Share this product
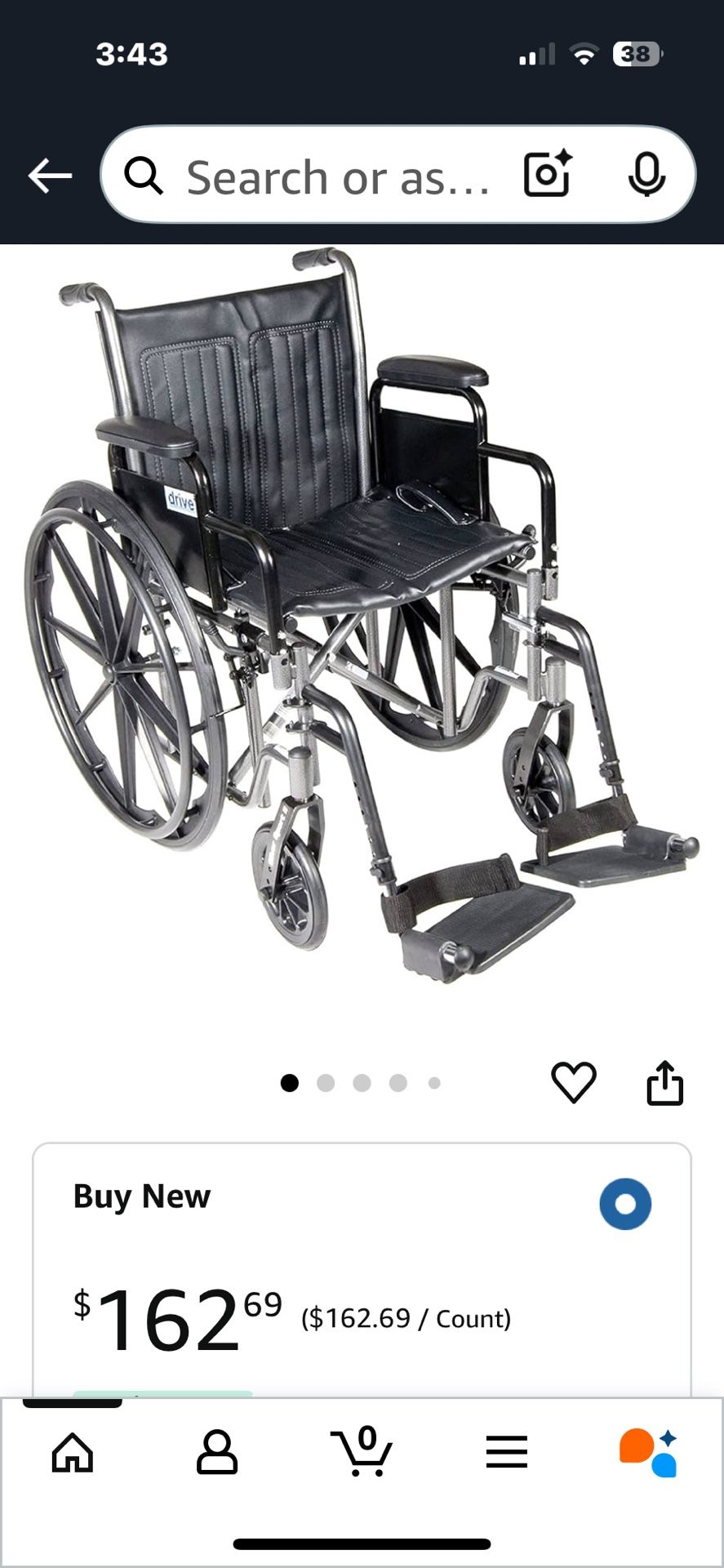This screenshot has height=1568, width=724. pos(664,1083)
